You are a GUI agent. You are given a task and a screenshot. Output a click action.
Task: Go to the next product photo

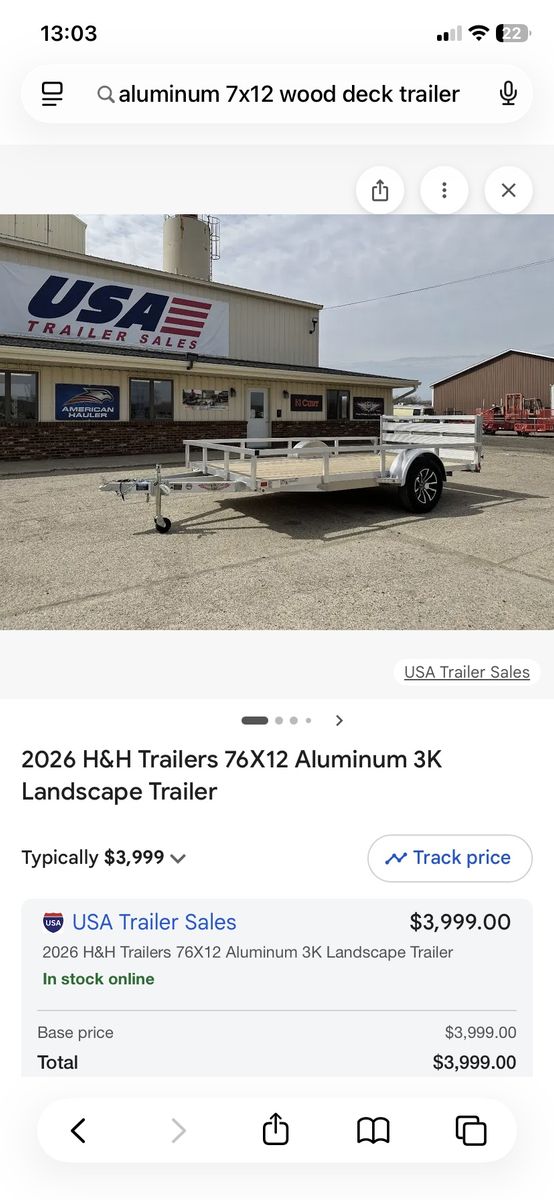pyautogui.click(x=340, y=720)
